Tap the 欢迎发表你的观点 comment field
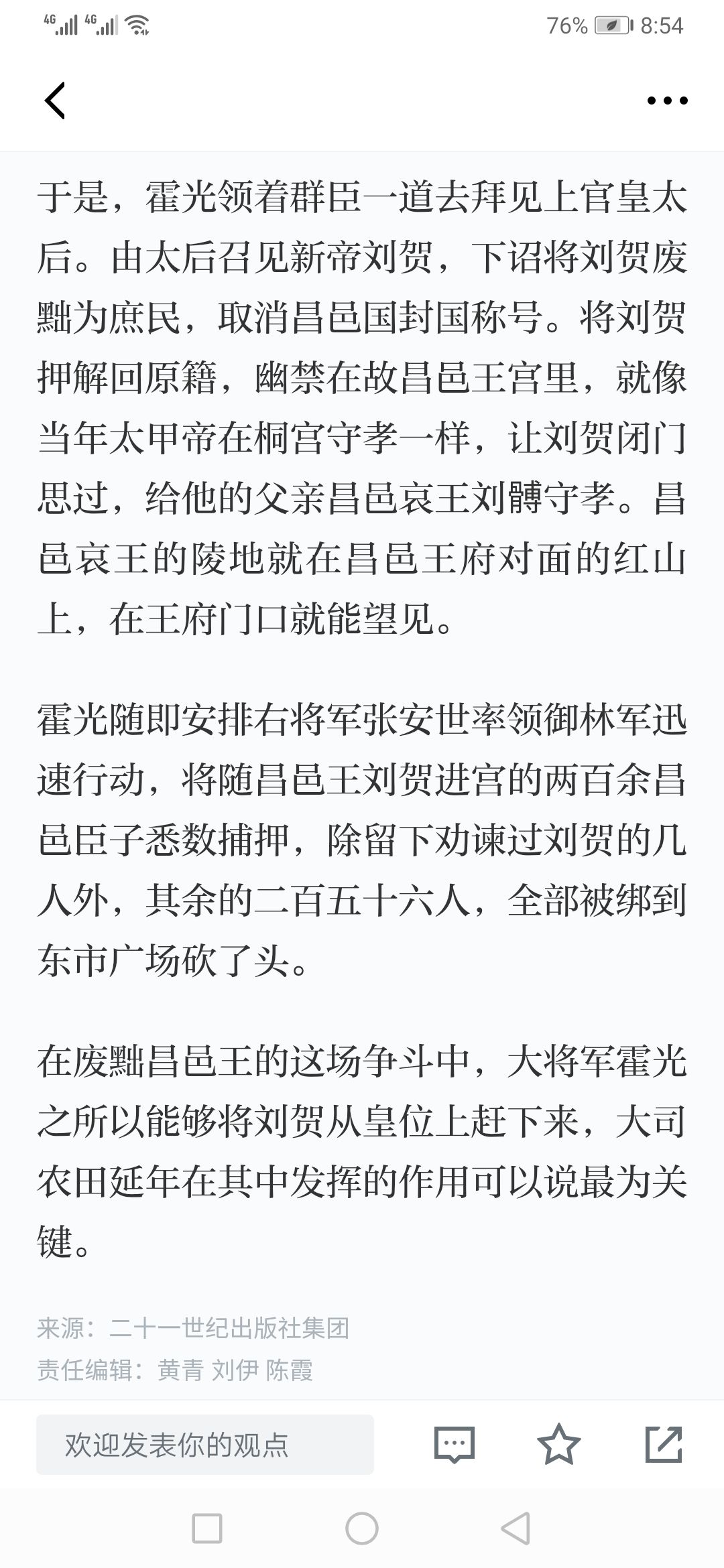The image size is (724, 1568). pos(205,1444)
